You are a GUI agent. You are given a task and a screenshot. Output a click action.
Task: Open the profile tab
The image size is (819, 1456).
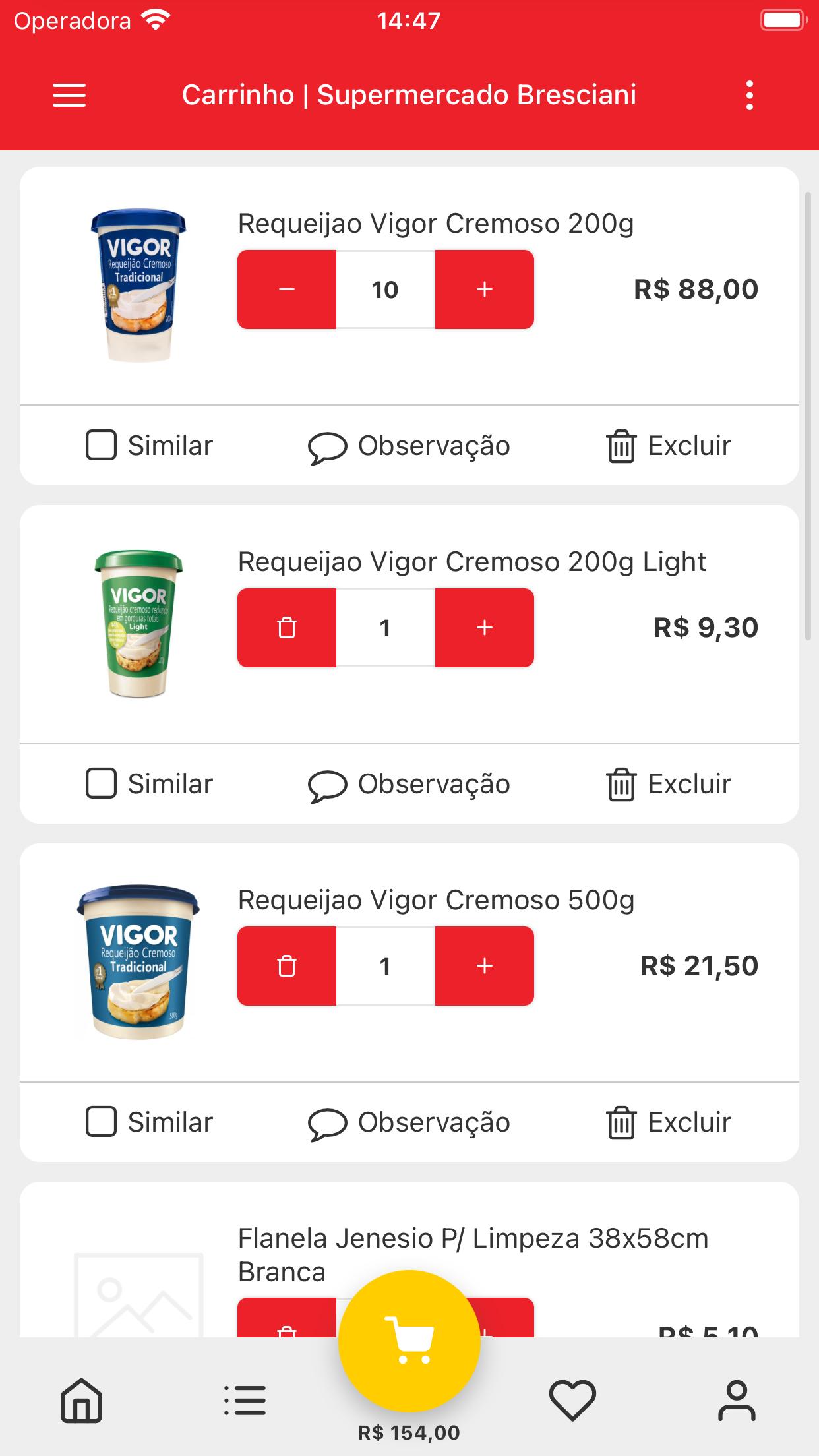[737, 1400]
